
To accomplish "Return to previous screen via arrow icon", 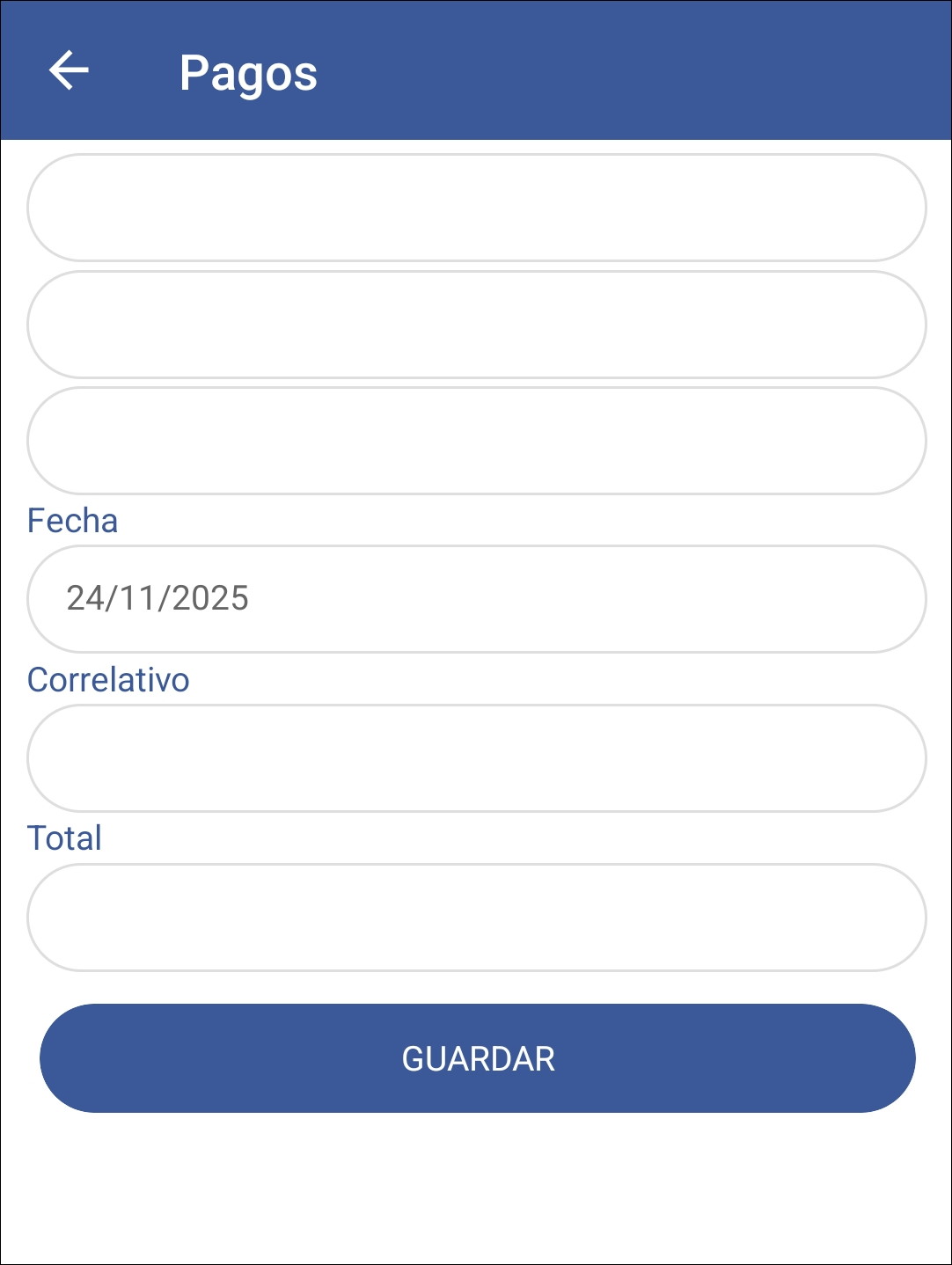I will 70,72.
